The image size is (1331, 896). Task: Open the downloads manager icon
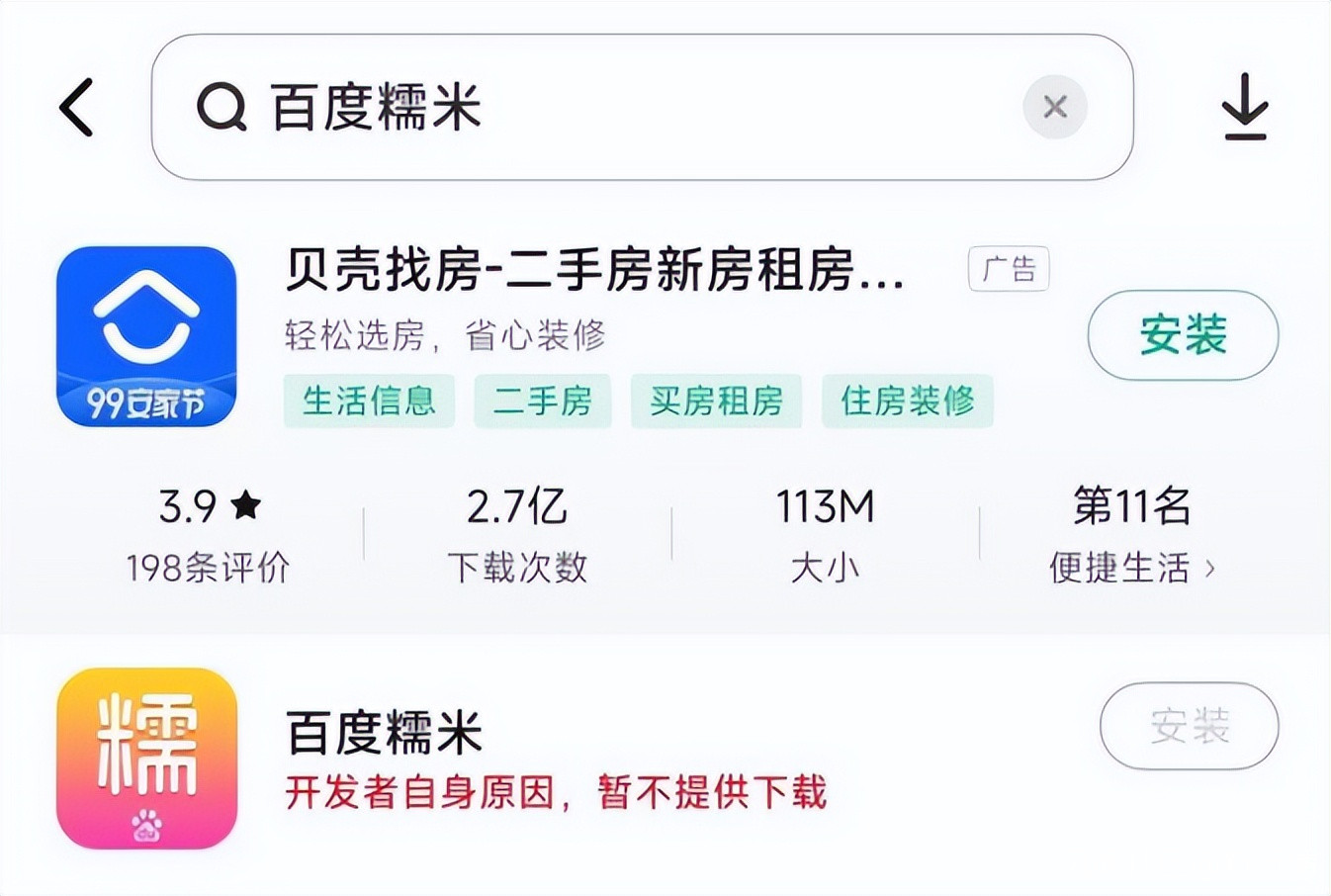click(x=1244, y=107)
